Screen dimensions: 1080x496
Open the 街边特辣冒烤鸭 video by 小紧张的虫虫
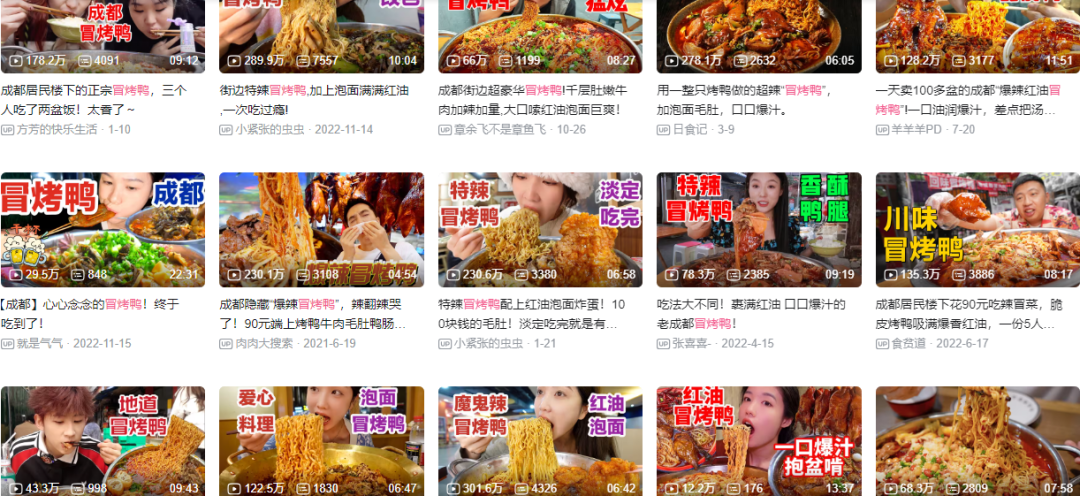pyautogui.click(x=314, y=98)
